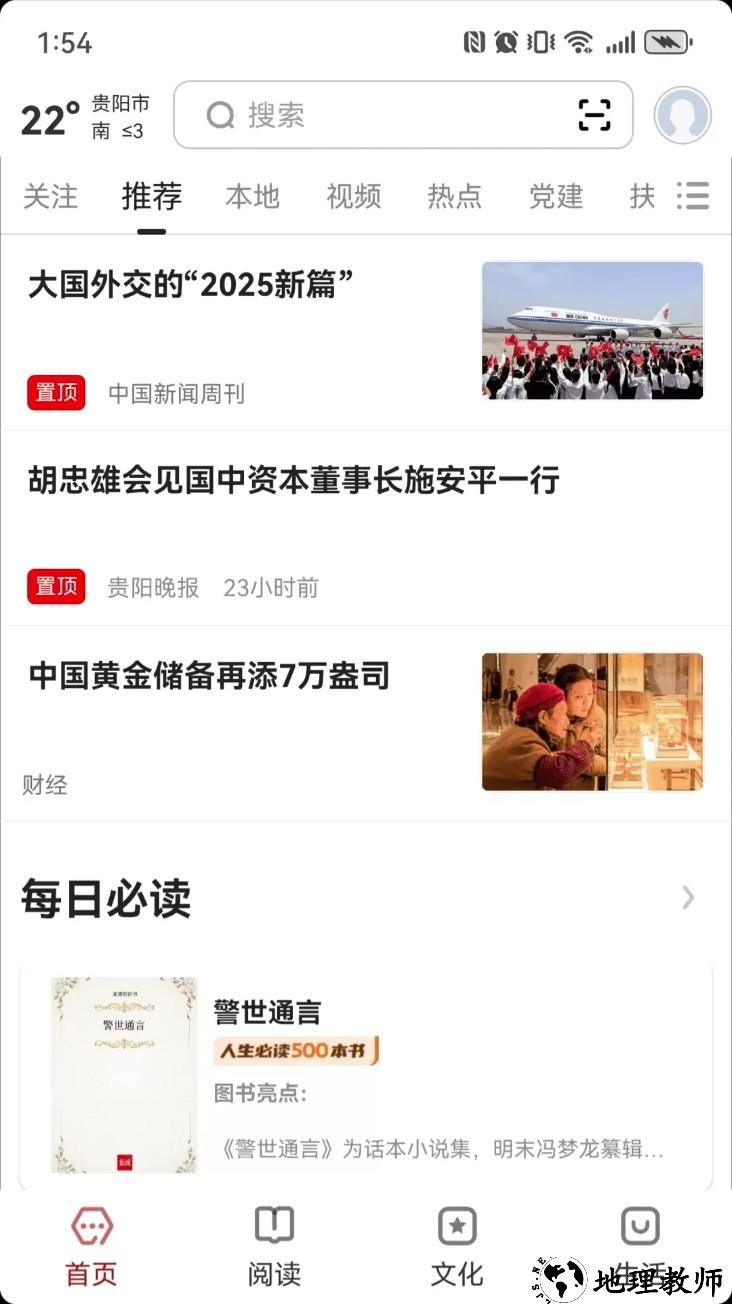The image size is (732, 1304).
Task: Switch to the 视频 tab
Action: [x=353, y=196]
